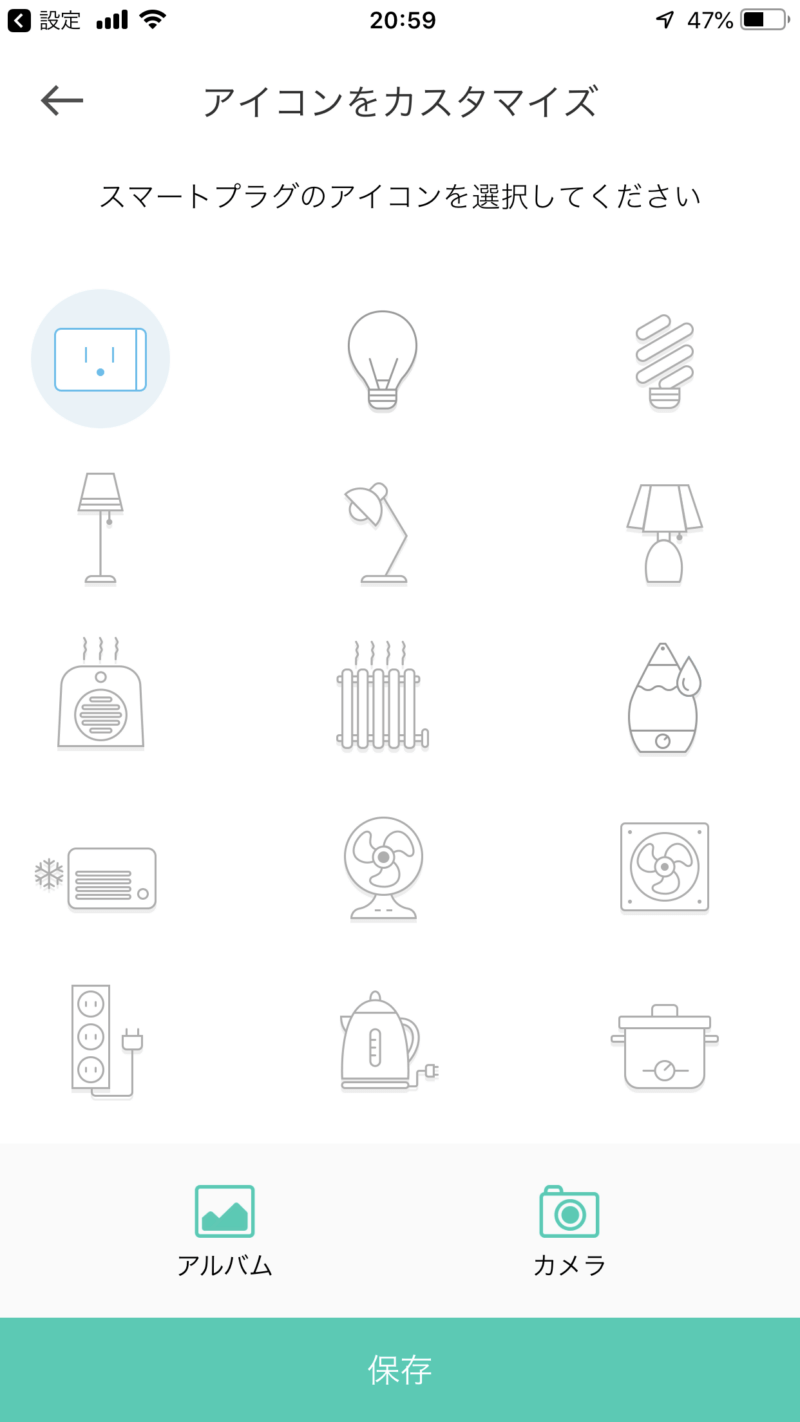This screenshot has height=1422, width=800.
Task: Go back with the arrow icon
Action: [x=62, y=100]
